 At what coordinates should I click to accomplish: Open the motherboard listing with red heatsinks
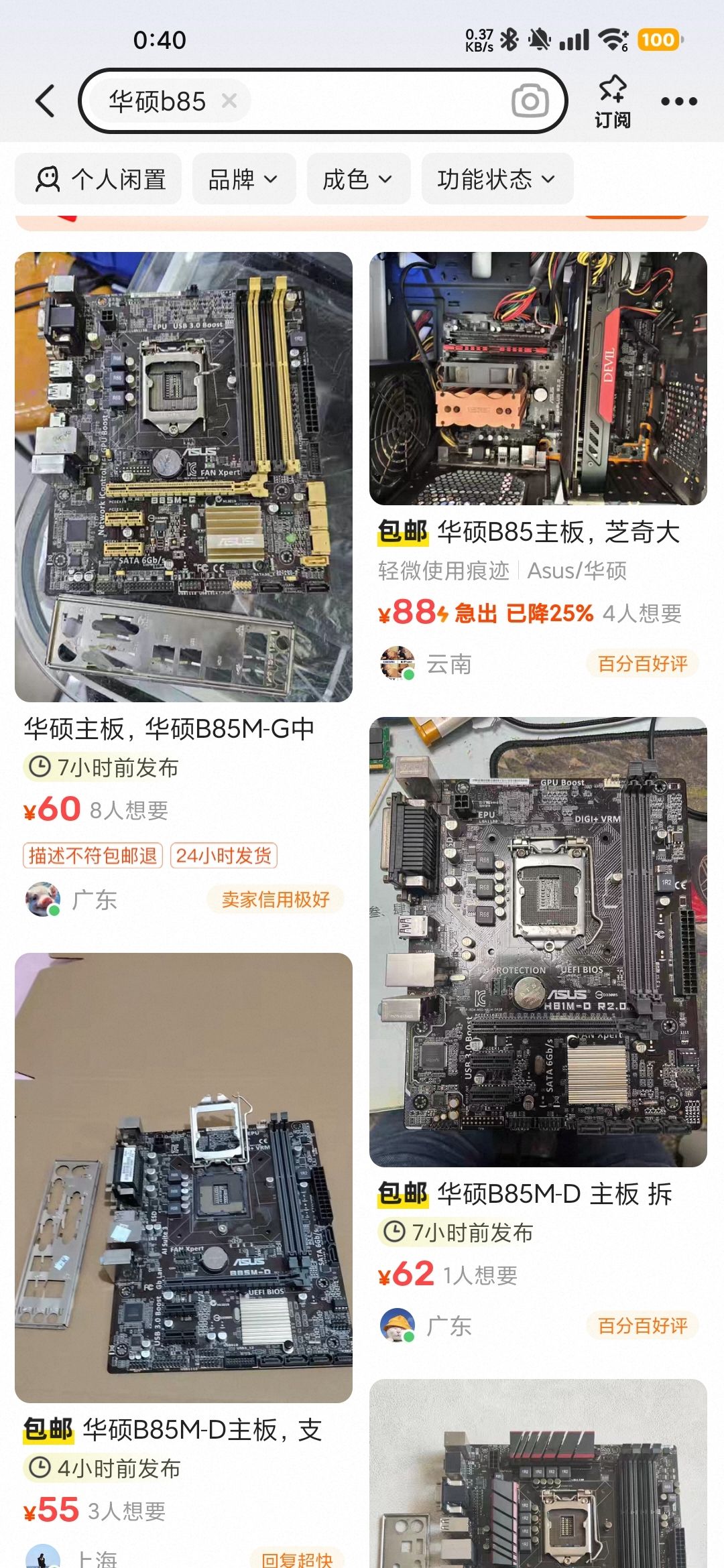pyautogui.click(x=538, y=1474)
